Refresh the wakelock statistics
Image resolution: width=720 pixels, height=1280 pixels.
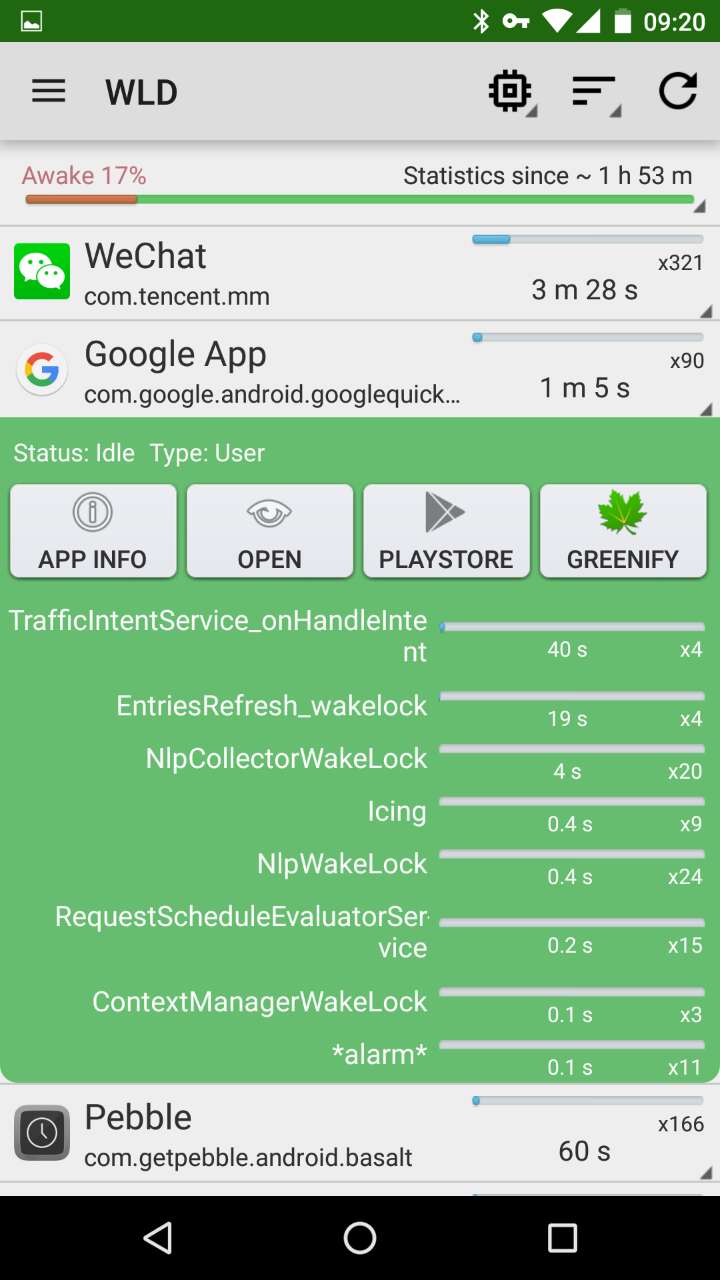tap(677, 92)
